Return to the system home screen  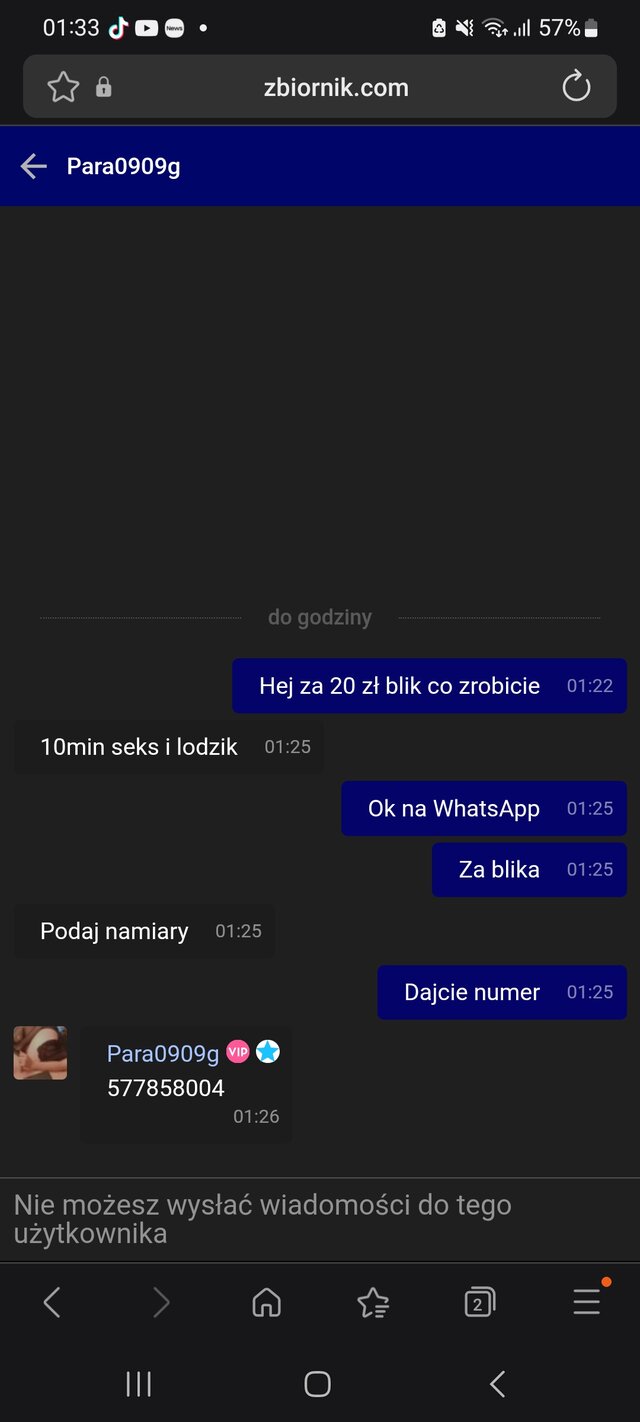point(317,1384)
